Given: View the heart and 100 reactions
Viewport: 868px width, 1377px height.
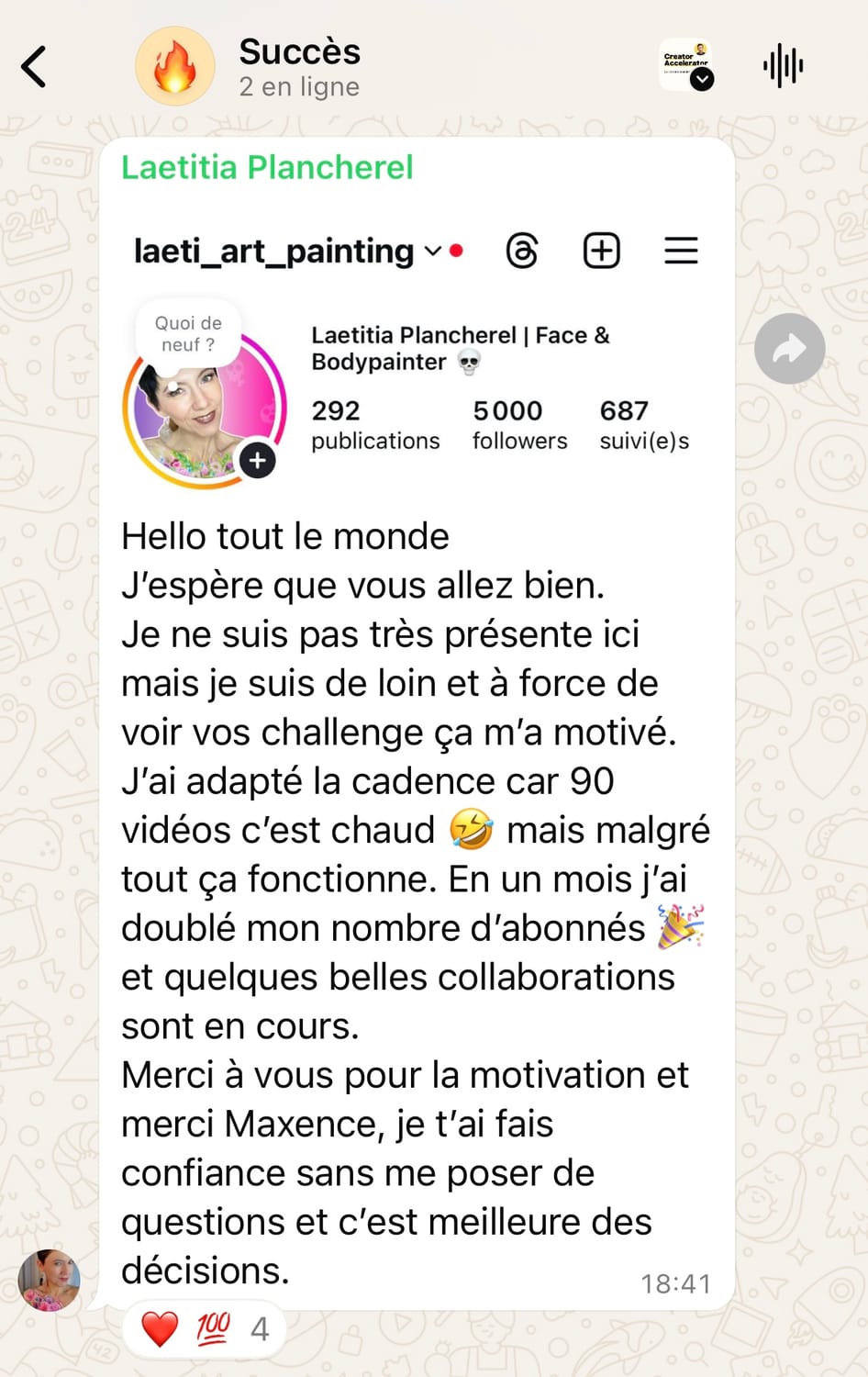Looking at the screenshot, I should (x=204, y=1328).
